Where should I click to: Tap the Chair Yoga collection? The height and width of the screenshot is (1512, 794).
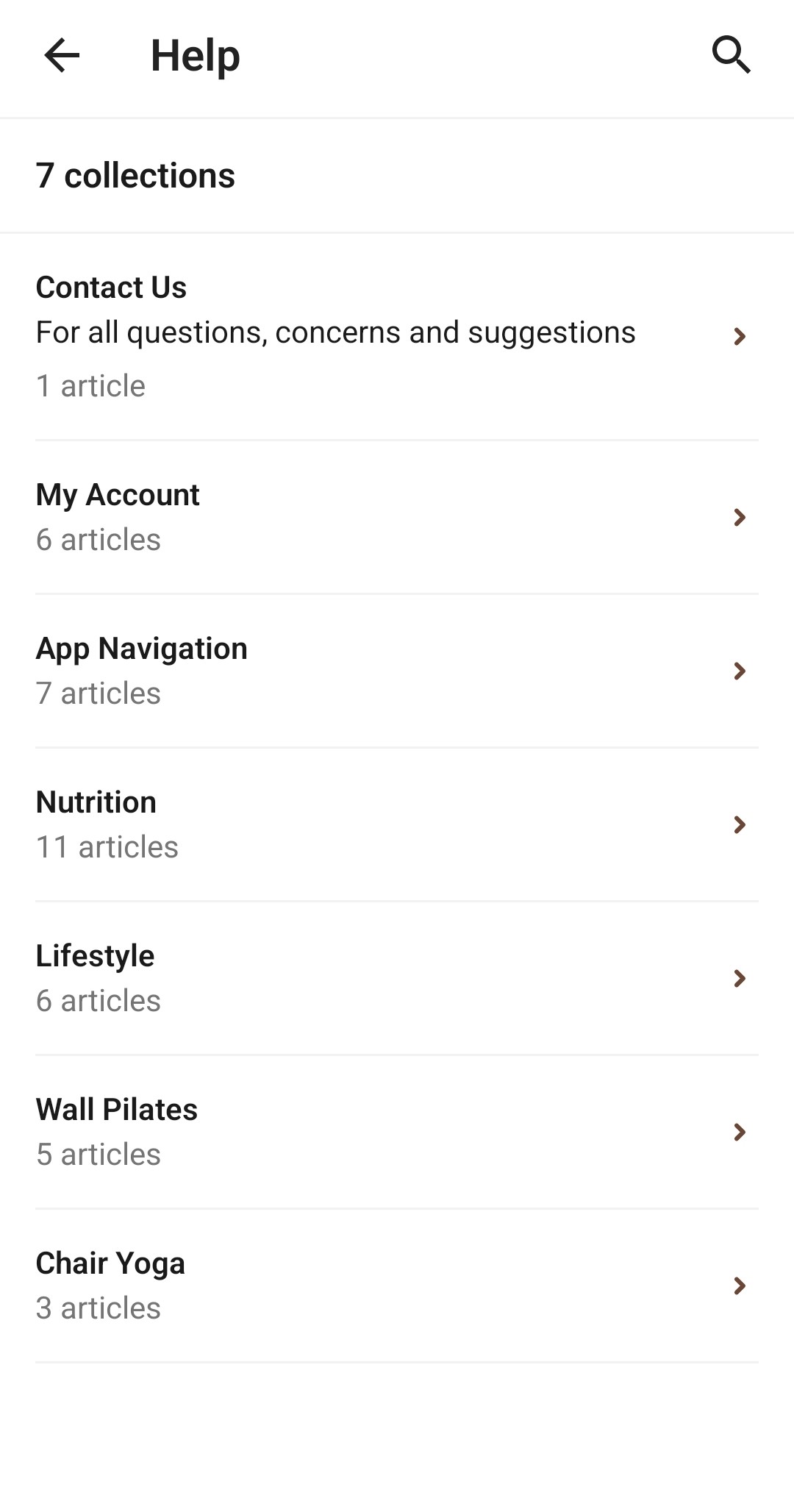(x=397, y=1285)
